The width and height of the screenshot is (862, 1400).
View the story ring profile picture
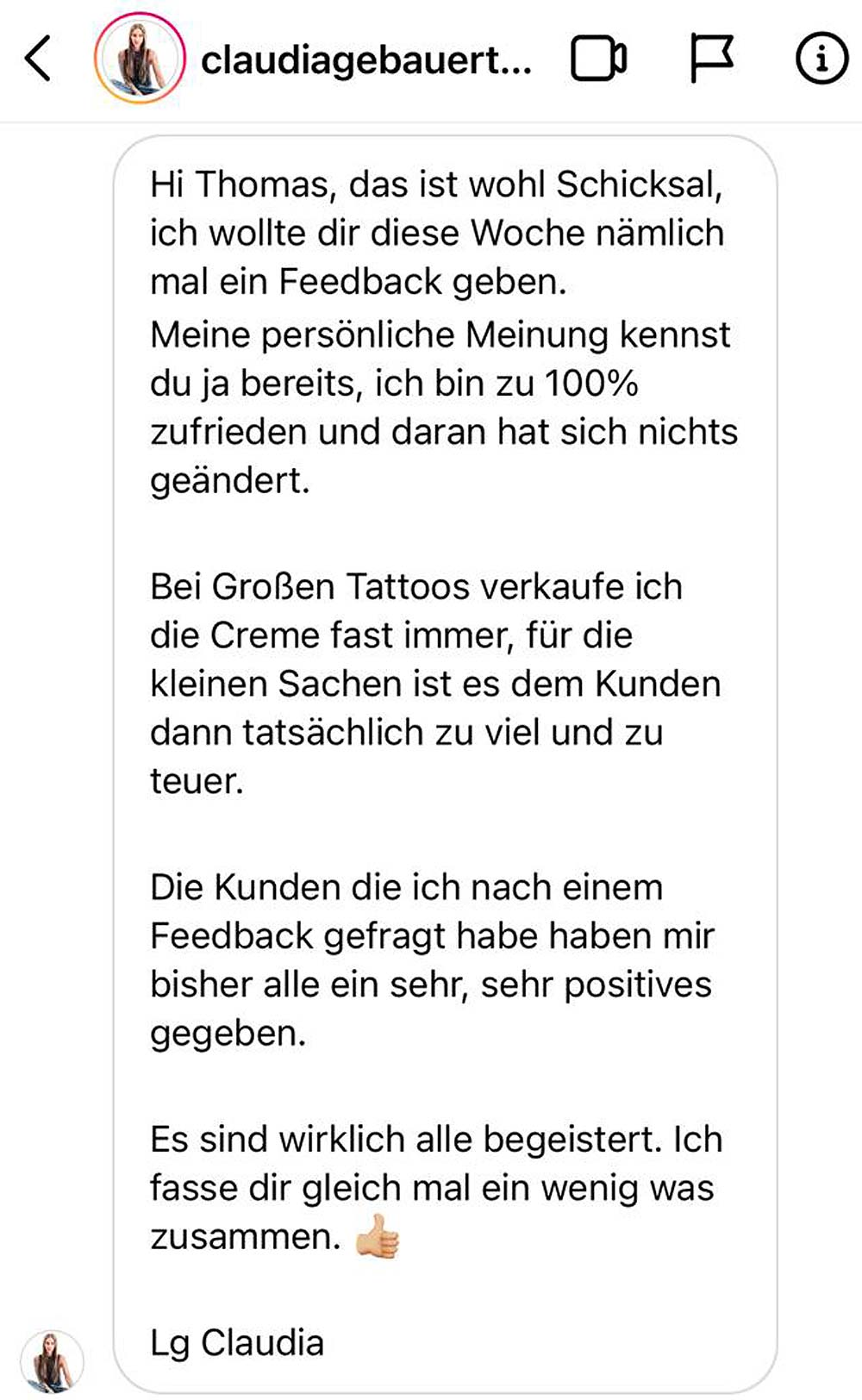[x=140, y=59]
